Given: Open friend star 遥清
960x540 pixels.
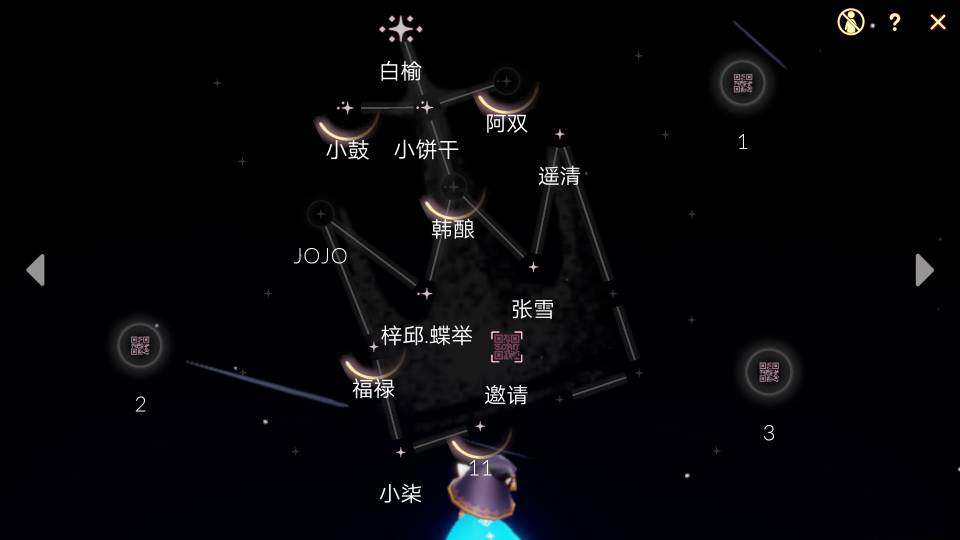Looking at the screenshot, I should (559, 135).
